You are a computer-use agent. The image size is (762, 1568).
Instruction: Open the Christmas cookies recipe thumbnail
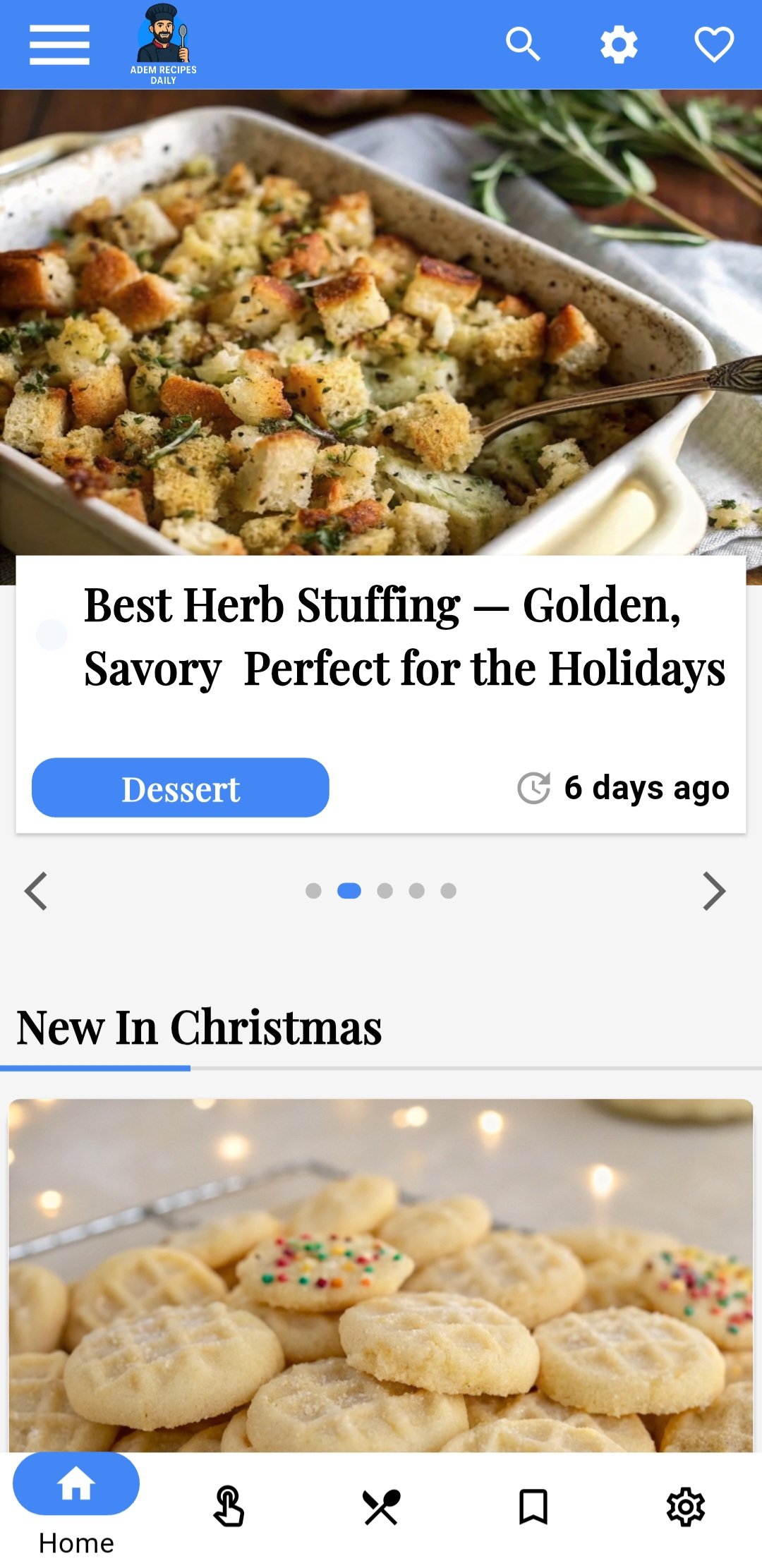(x=381, y=1270)
